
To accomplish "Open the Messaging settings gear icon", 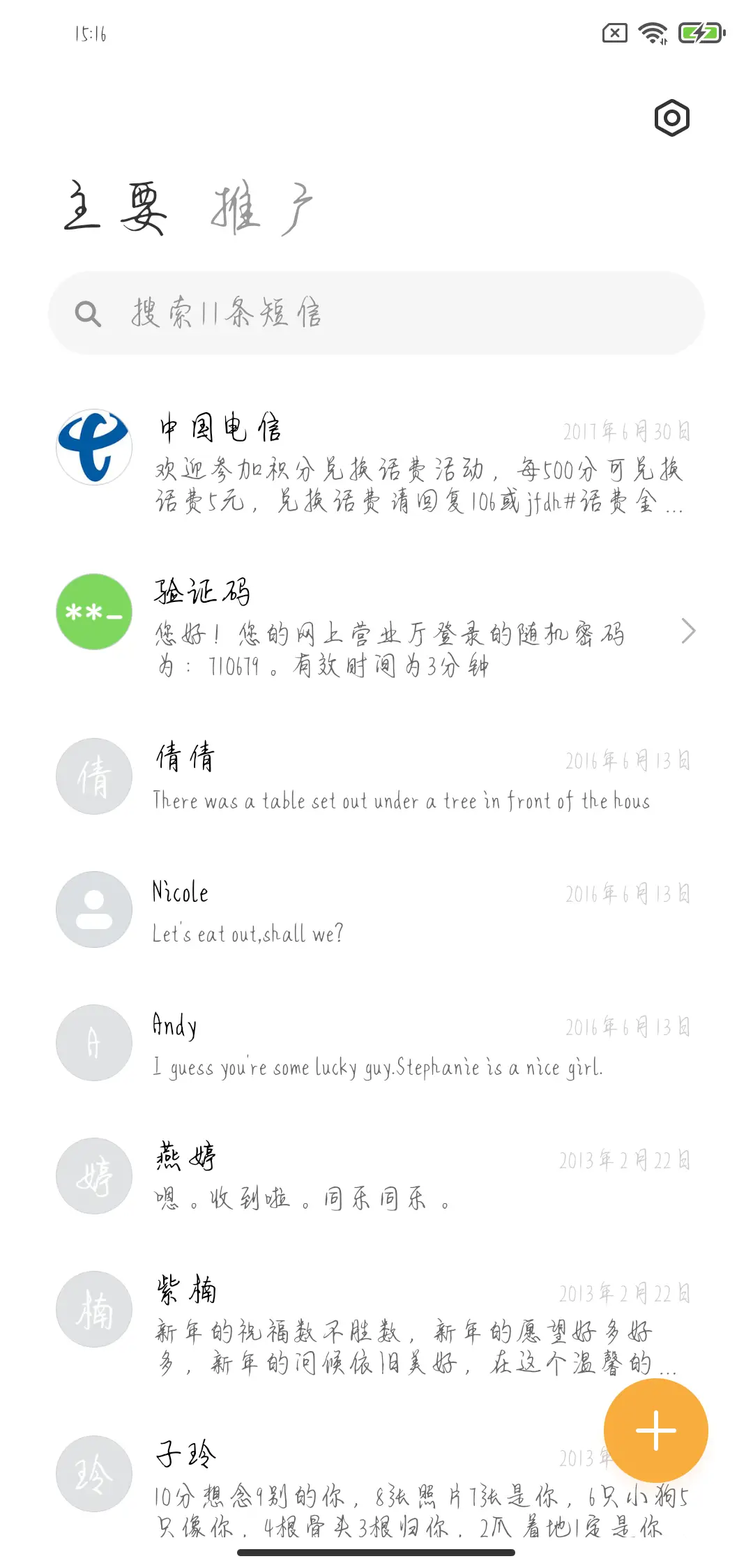I will coord(671,119).
